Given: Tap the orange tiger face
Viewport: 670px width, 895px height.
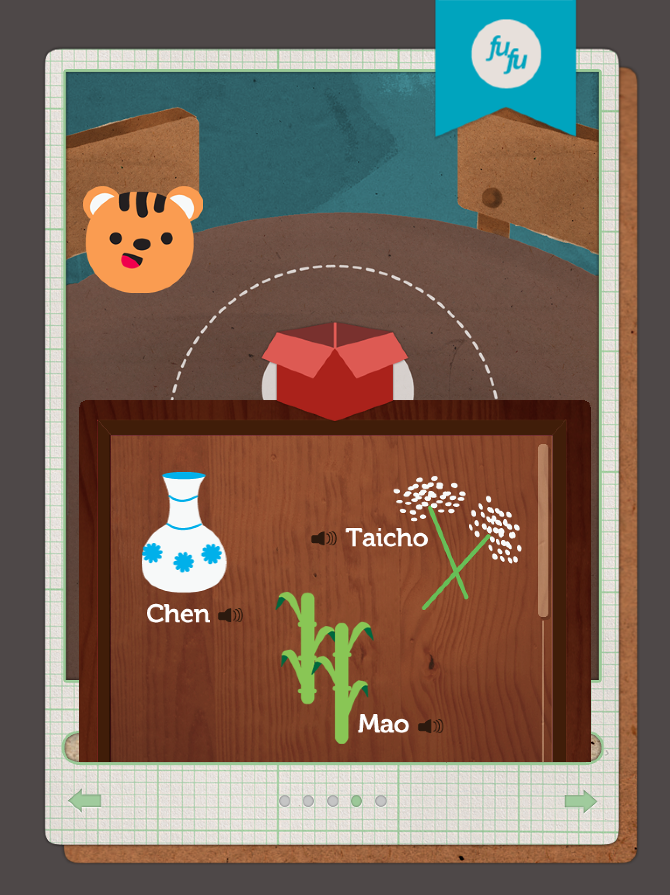Looking at the screenshot, I should (x=138, y=240).
